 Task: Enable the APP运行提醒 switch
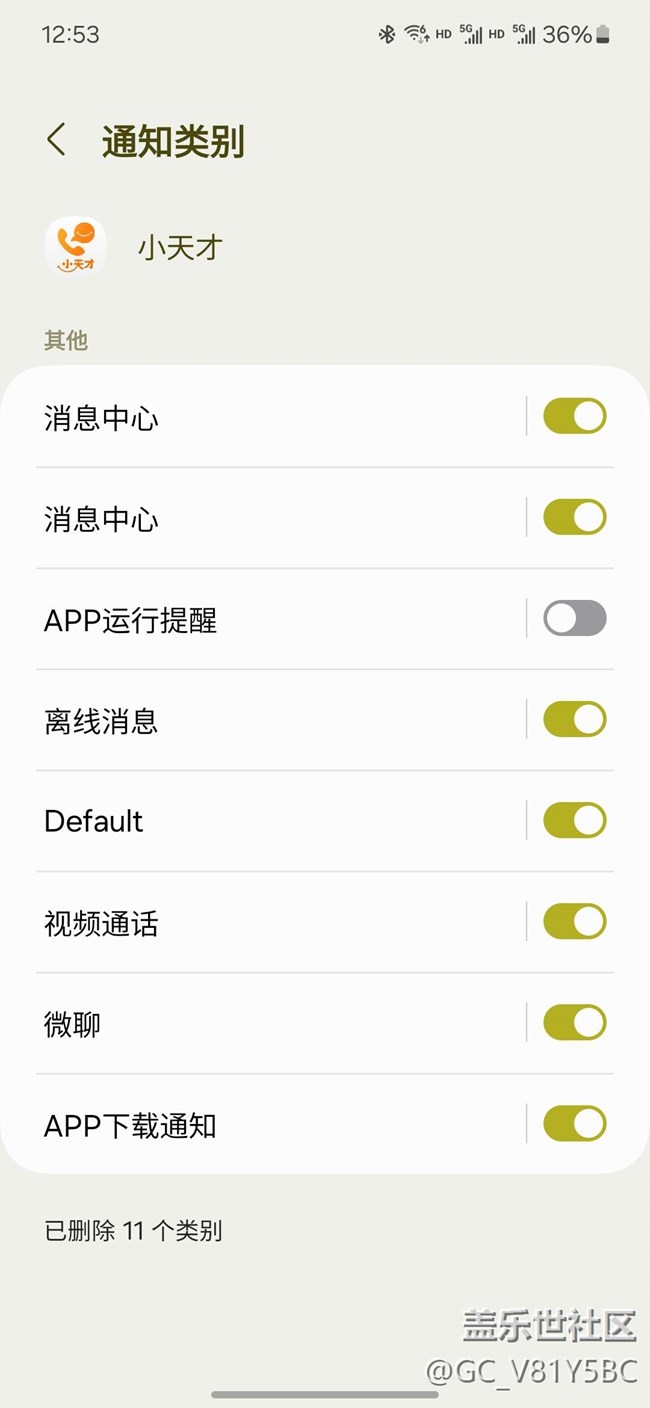574,619
